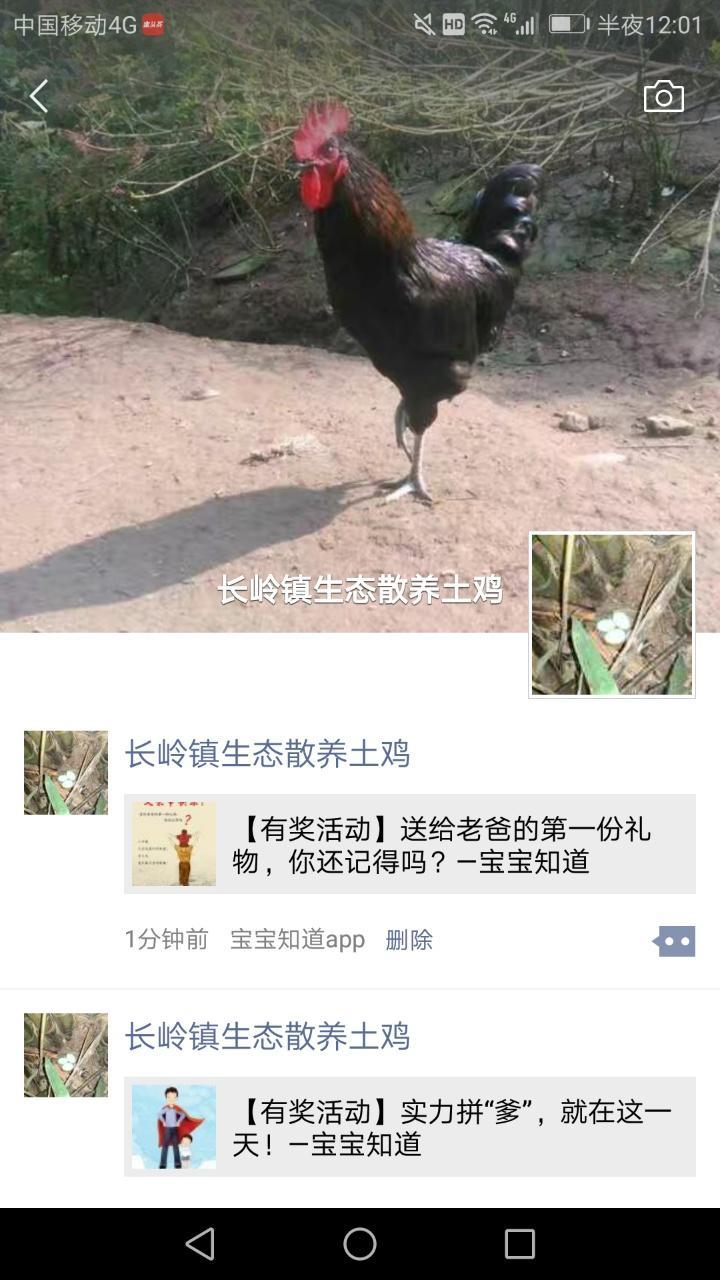Tap the name 长岭镇生态散养土鸡 on the first post
The width and height of the screenshot is (720, 1280).
tap(267, 754)
